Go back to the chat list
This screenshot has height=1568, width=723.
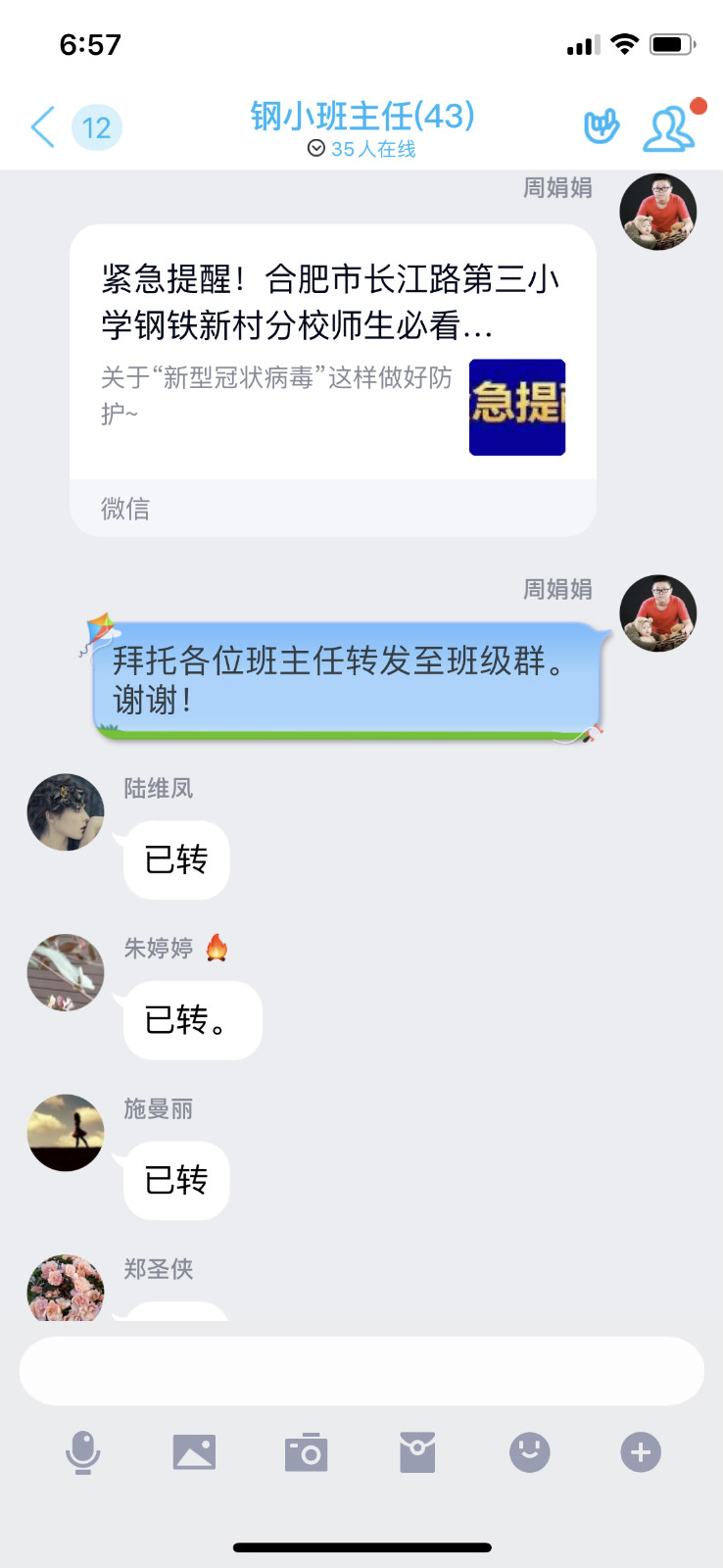[44, 127]
